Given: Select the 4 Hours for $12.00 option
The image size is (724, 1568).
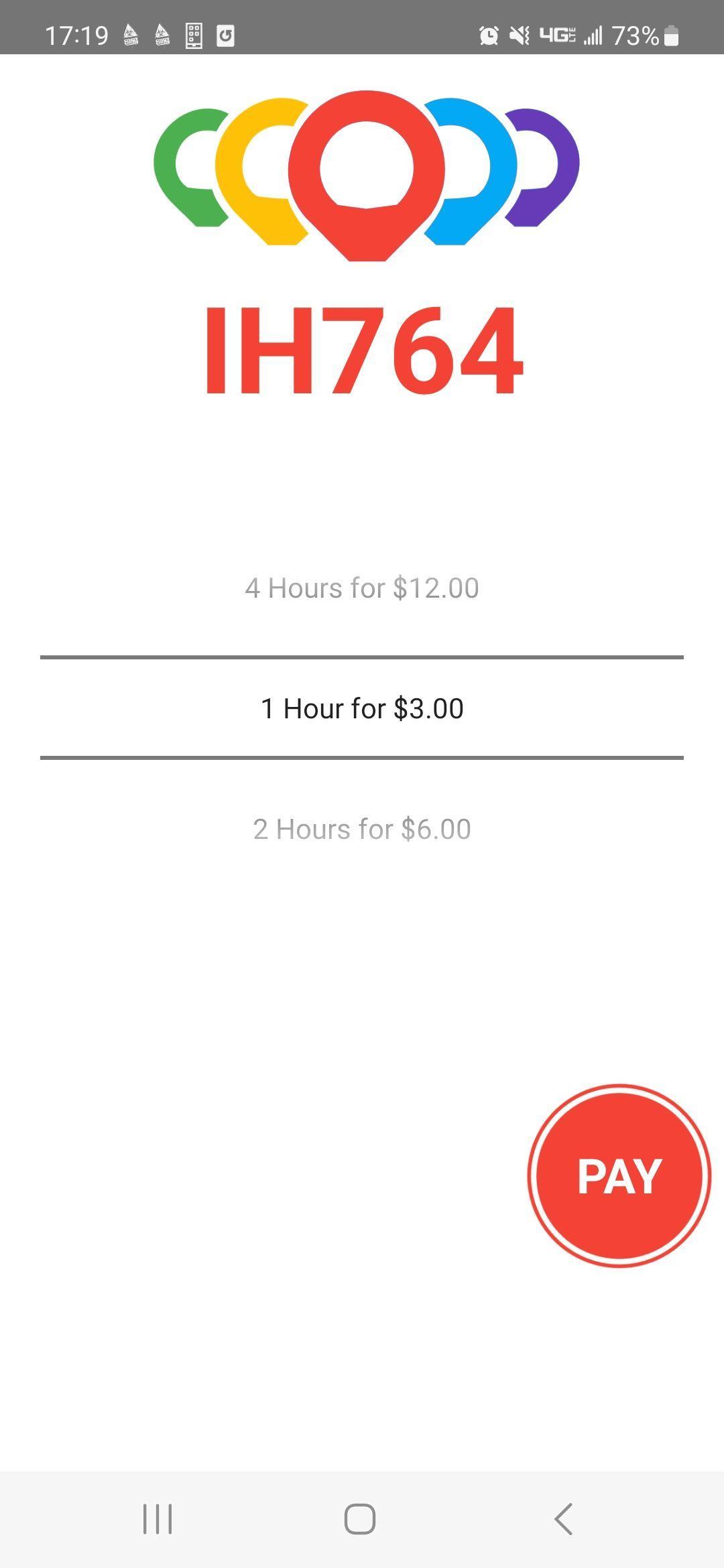Looking at the screenshot, I should coord(362,588).
